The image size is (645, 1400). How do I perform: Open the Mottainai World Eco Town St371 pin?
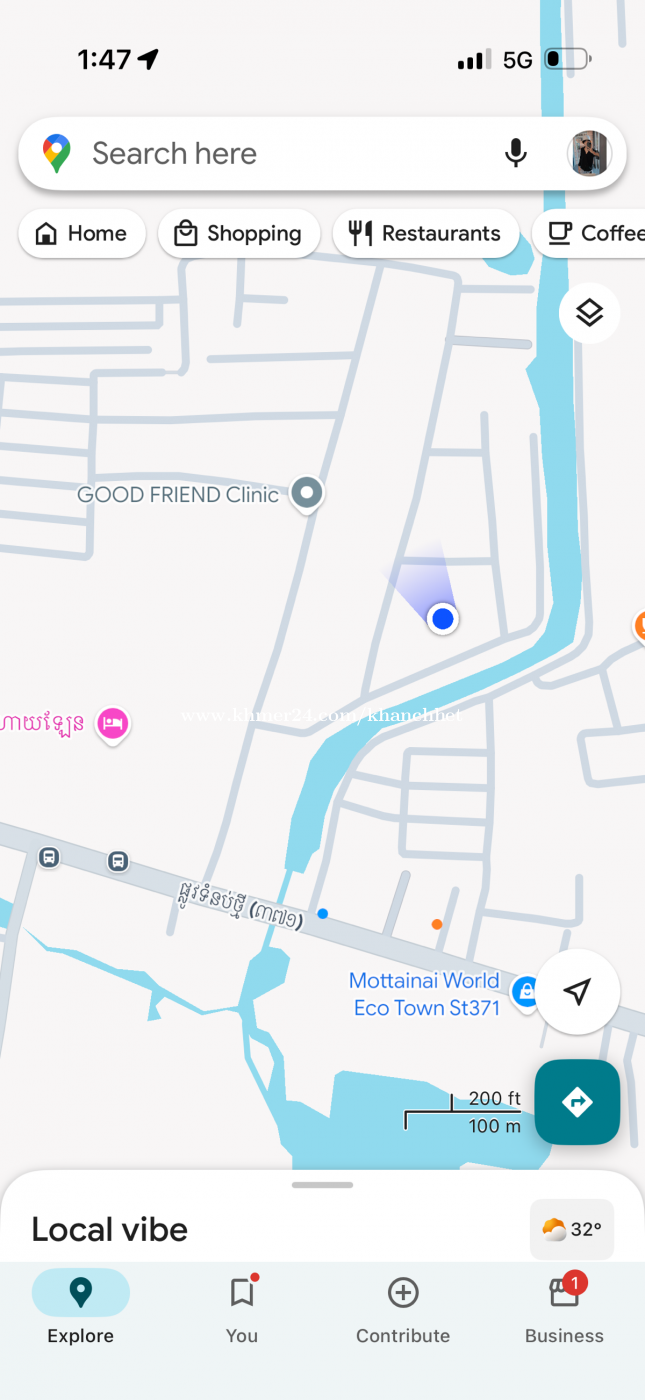tap(524, 992)
